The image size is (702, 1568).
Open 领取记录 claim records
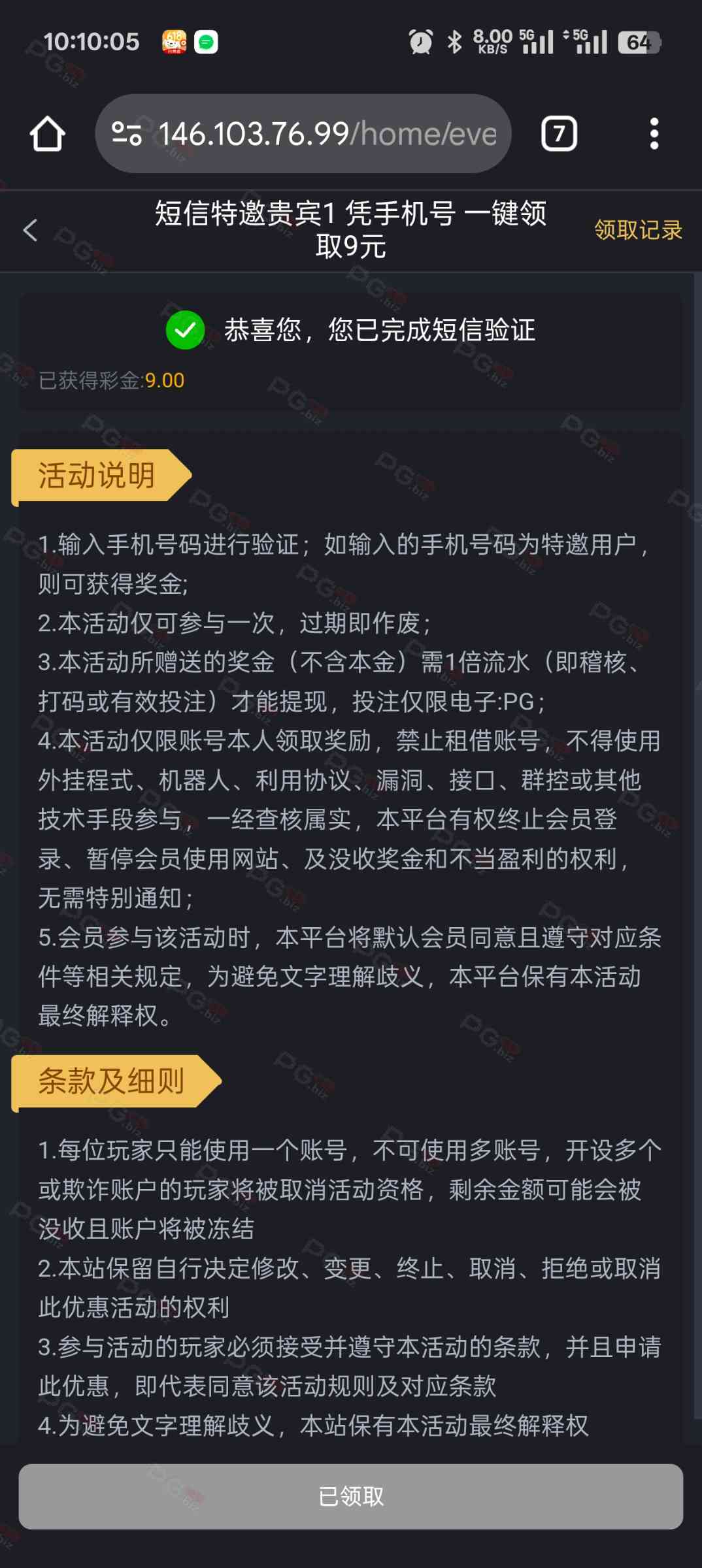pos(637,230)
